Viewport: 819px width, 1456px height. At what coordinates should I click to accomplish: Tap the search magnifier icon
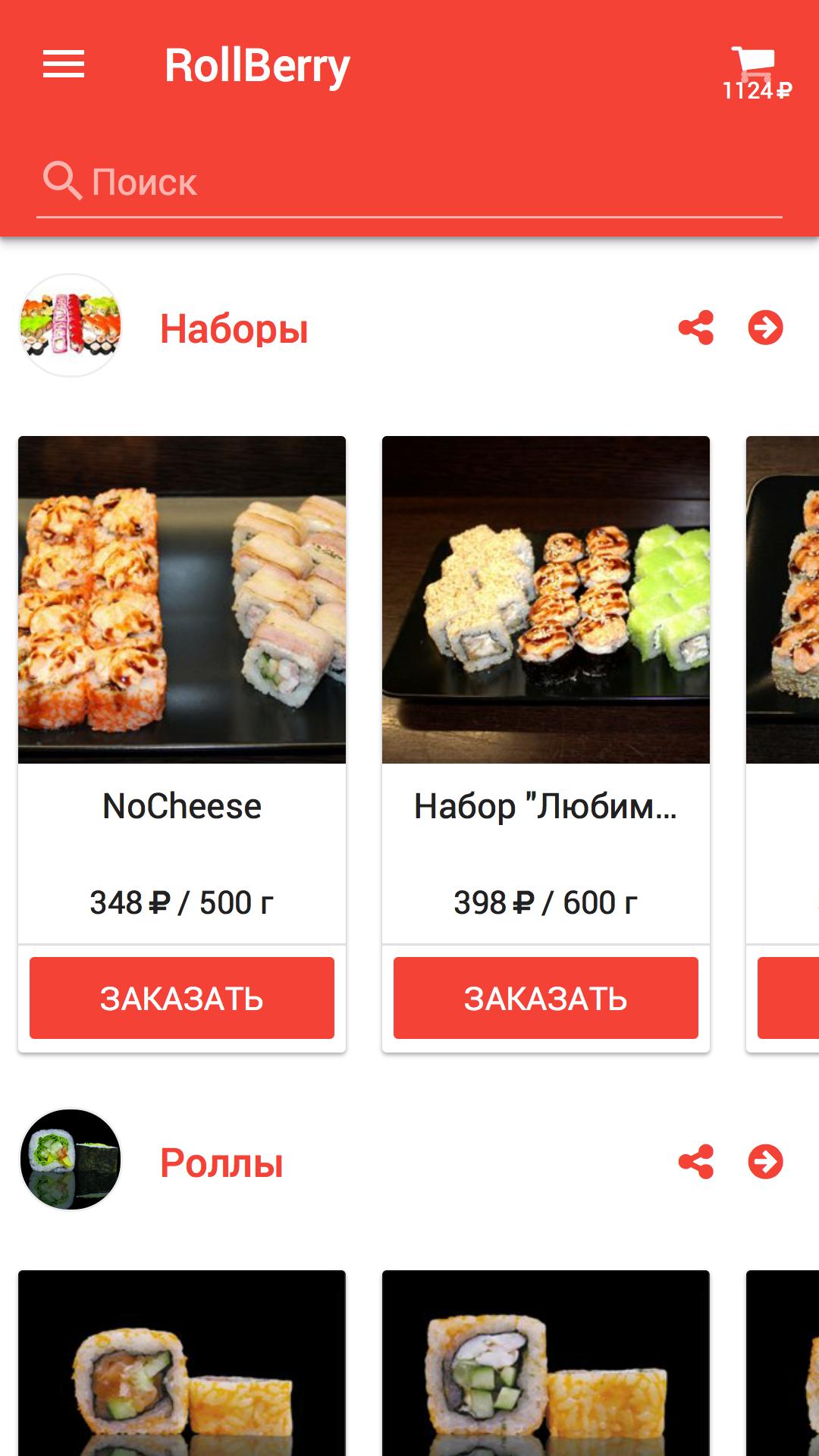63,180
